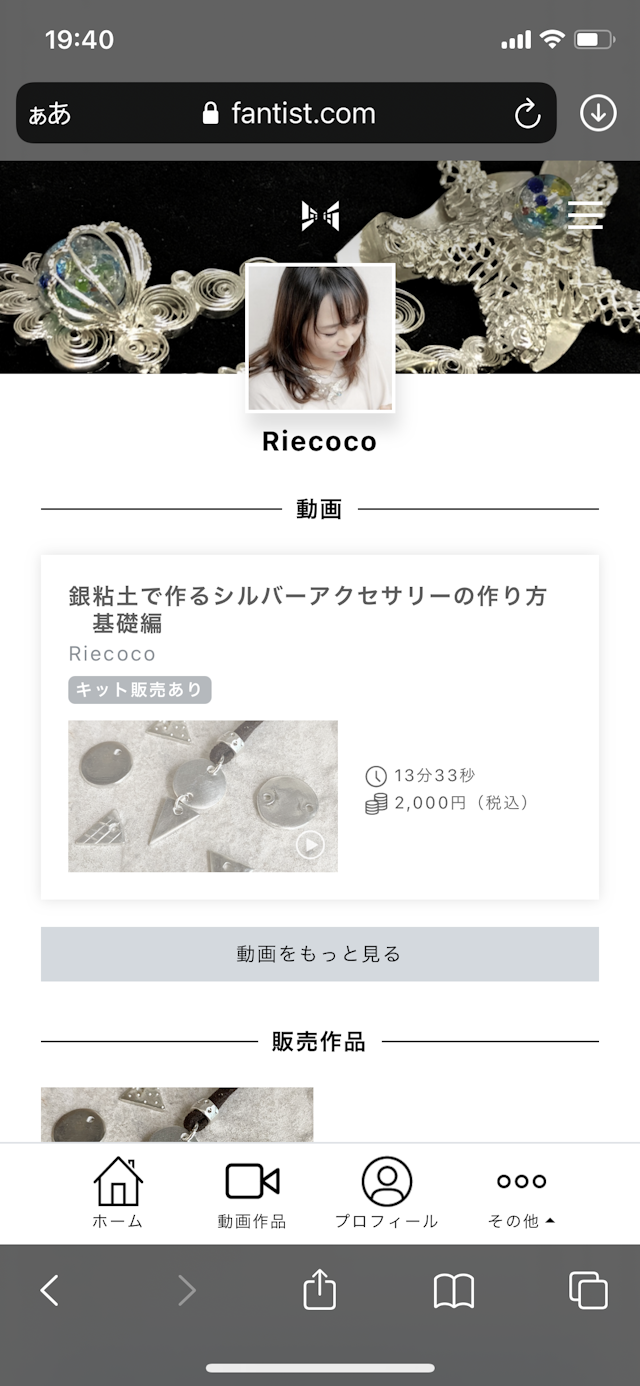This screenshot has width=640, height=1386.
Task: Tap 動画をもっと見る button
Action: (320, 954)
